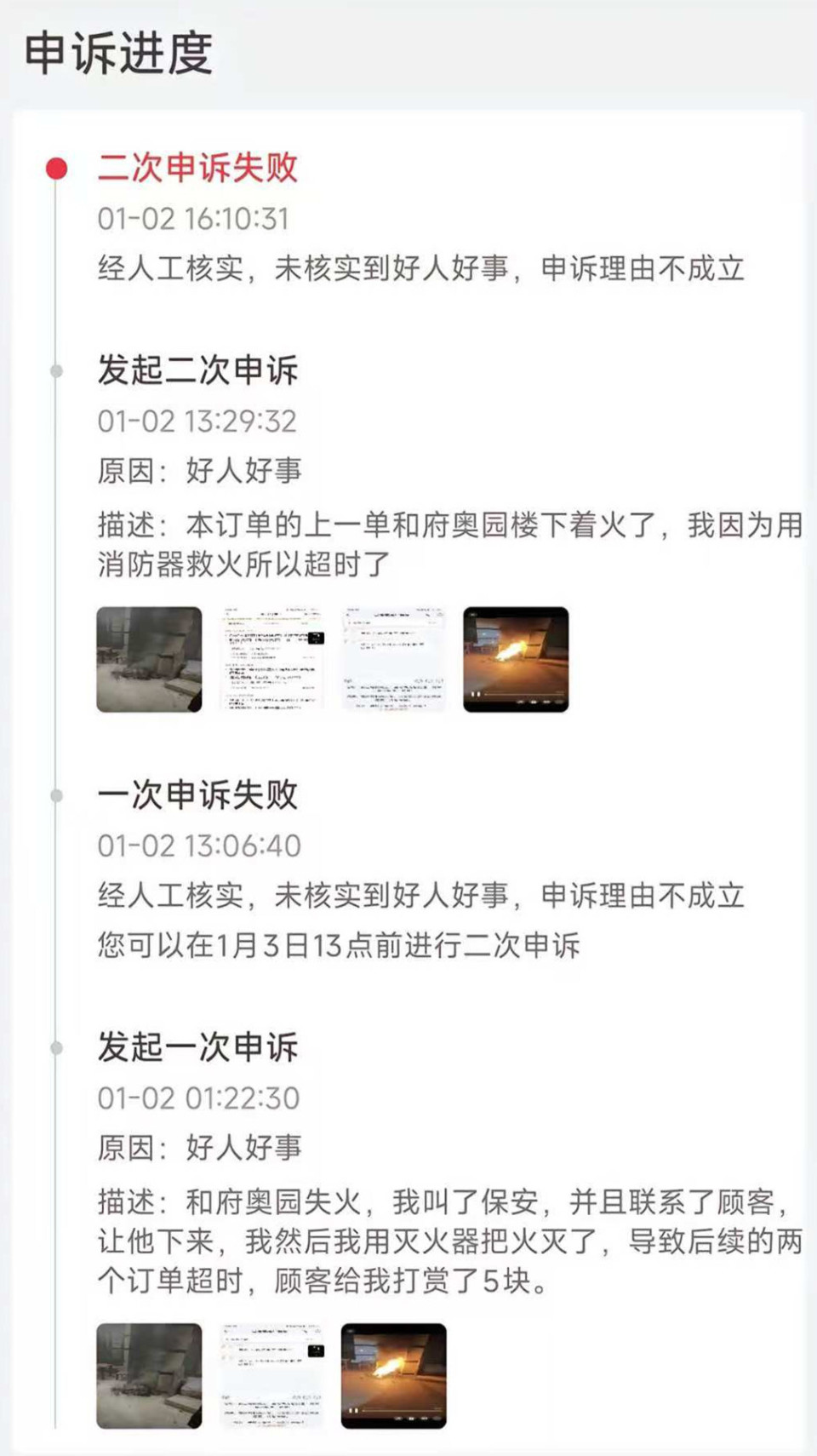Screen dimensions: 817x1456
Task: View burnt debris photo in first appeal
Action: point(150,1375)
